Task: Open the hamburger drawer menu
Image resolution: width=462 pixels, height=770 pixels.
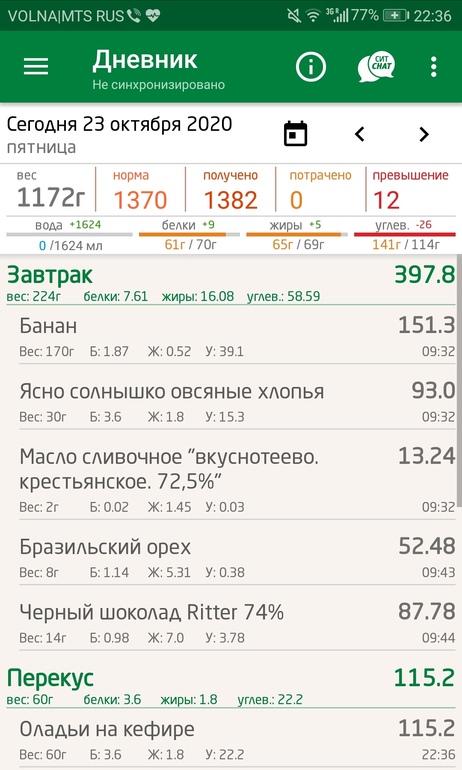Action: coord(36,66)
